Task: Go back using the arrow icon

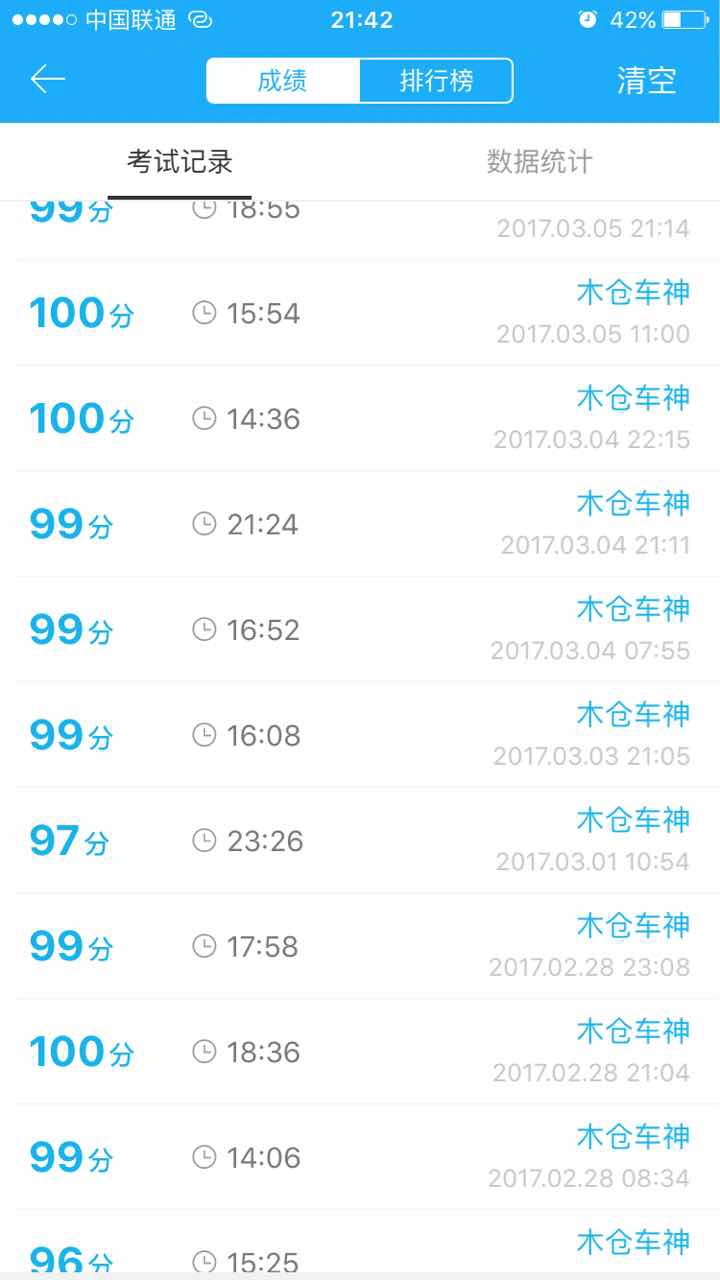Action: 47,80
